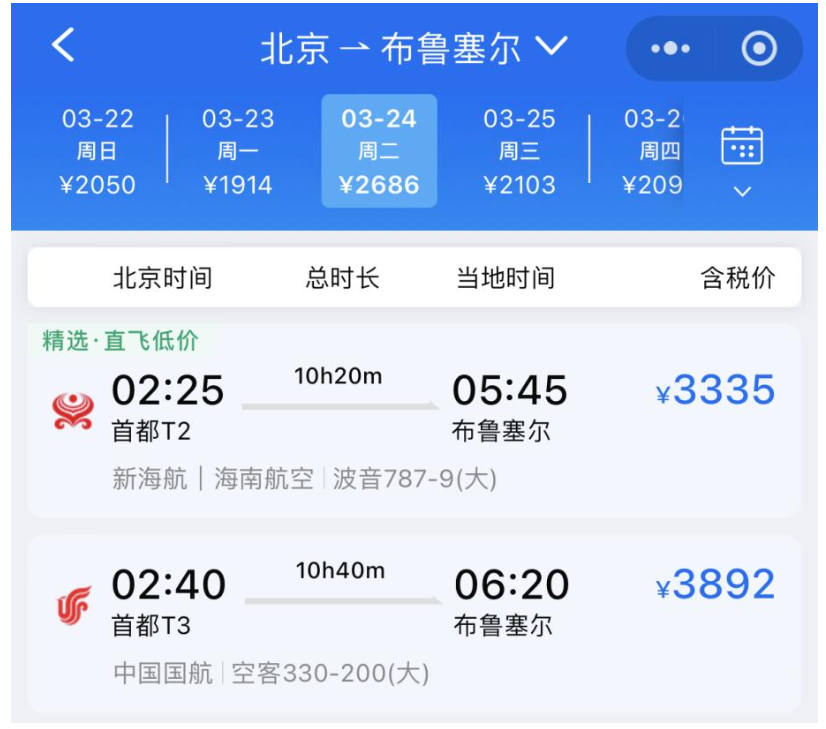Switch to the 03-23 周一 date
This screenshot has width=826, height=729.
coord(238,151)
